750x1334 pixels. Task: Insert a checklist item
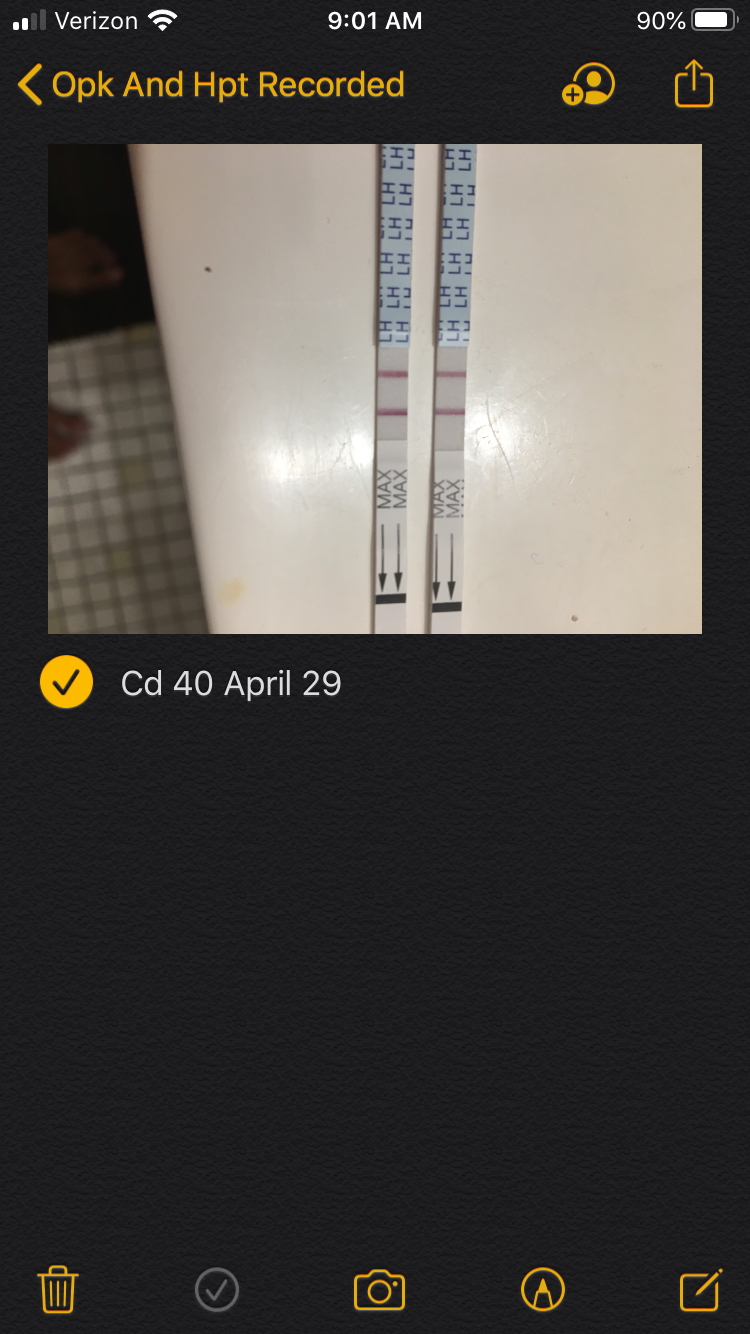[x=217, y=1289]
